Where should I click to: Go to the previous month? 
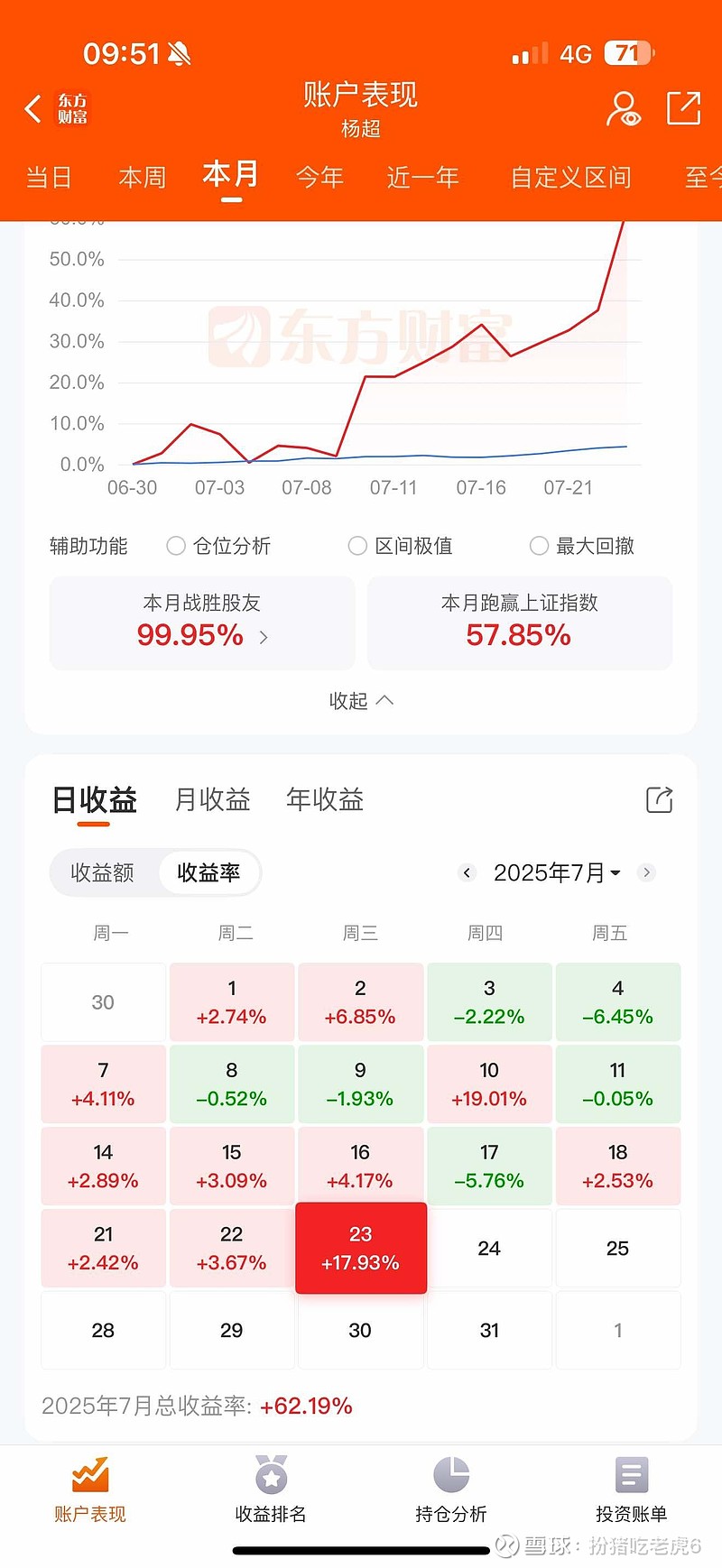coord(467,872)
